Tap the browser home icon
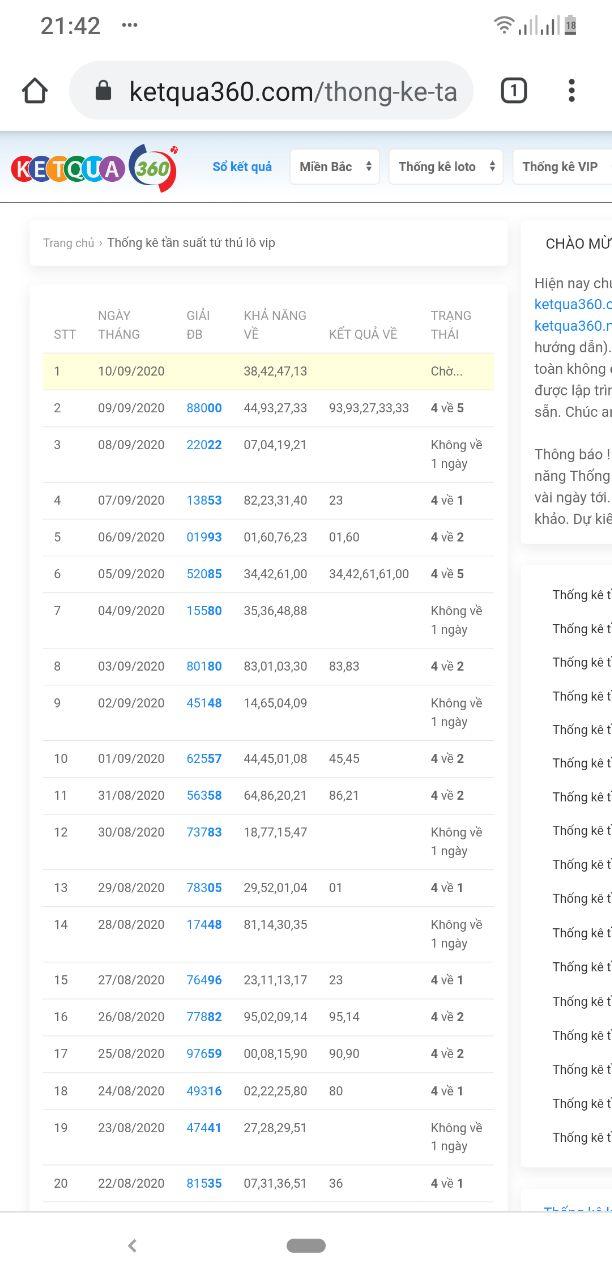612x1280 pixels. tap(35, 91)
